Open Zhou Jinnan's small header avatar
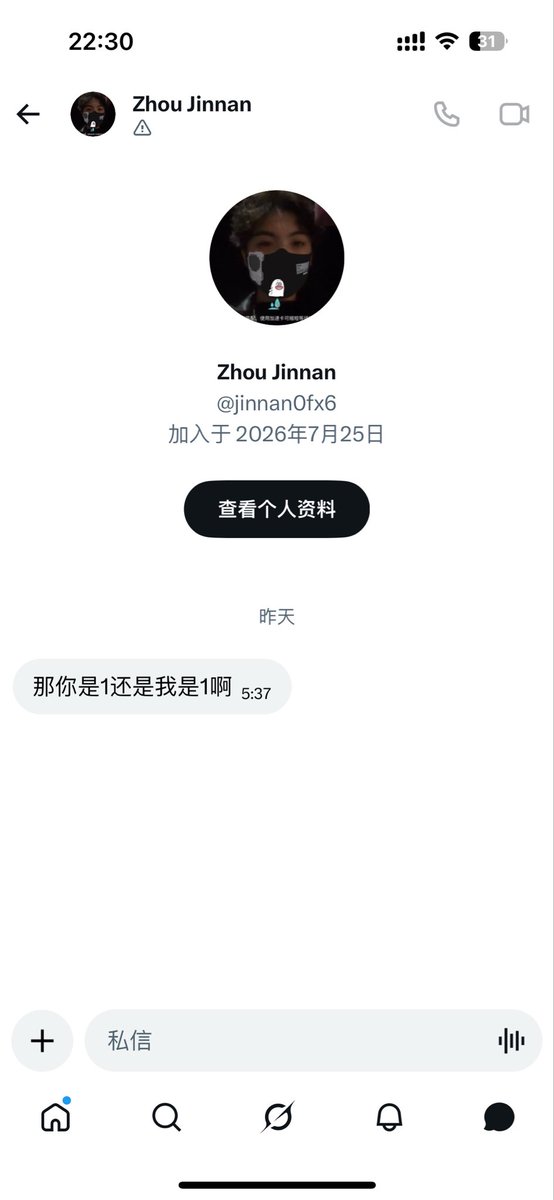 (x=93, y=114)
